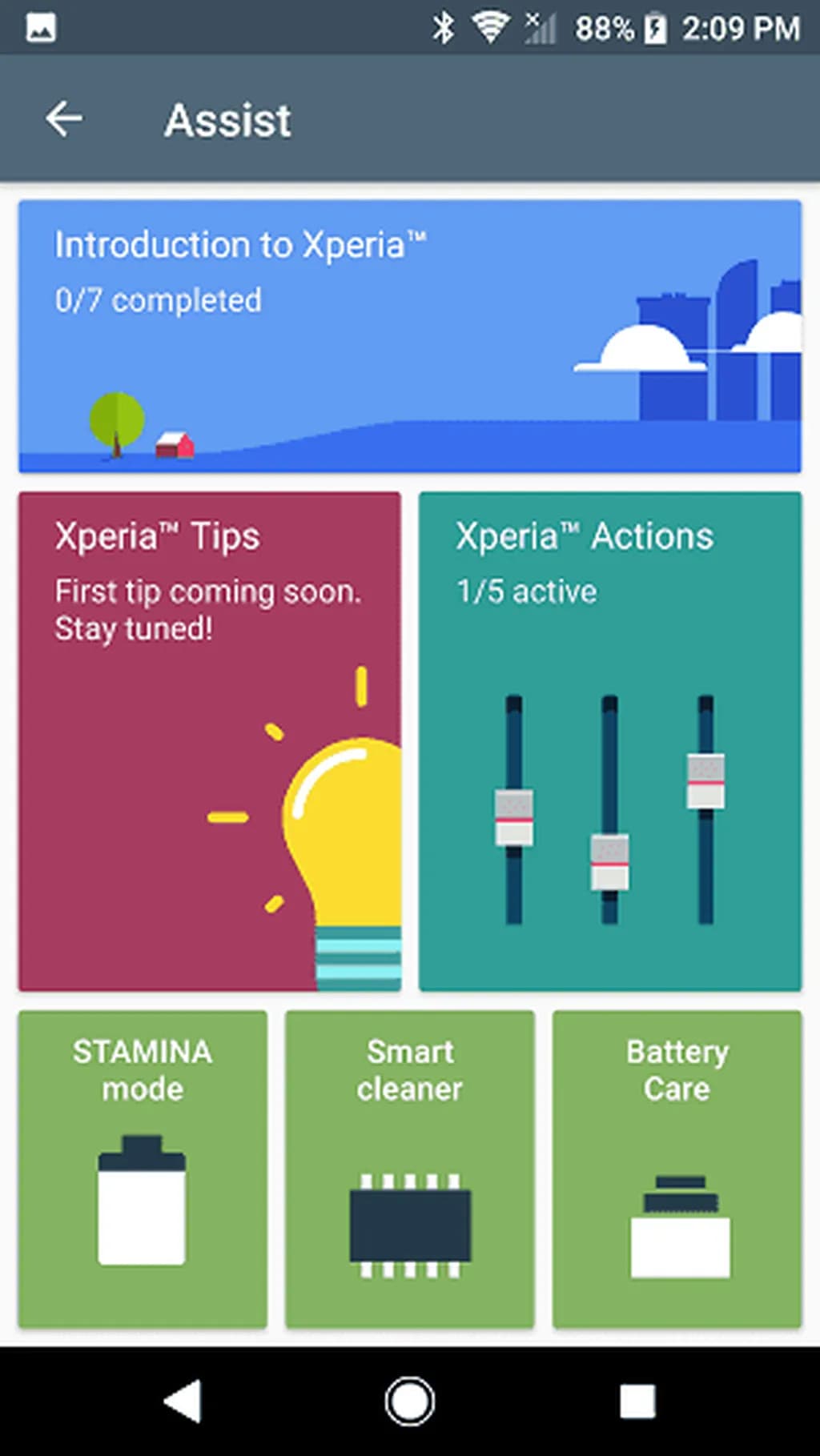Go back from the Assist screen
This screenshot has height=1456, width=820.
point(64,120)
